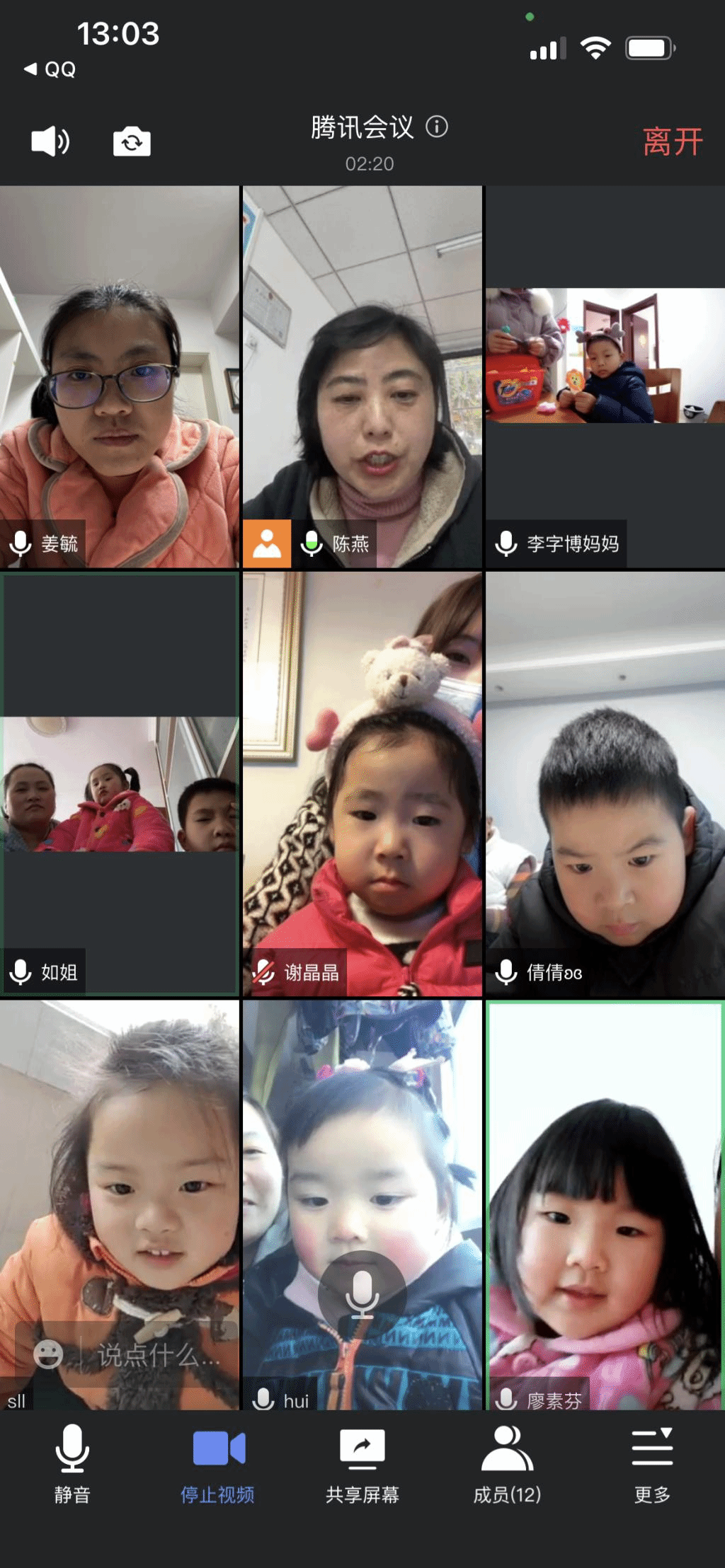Image resolution: width=725 pixels, height=1568 pixels.
Task: Open the members list 成员(12)
Action: [x=507, y=1463]
